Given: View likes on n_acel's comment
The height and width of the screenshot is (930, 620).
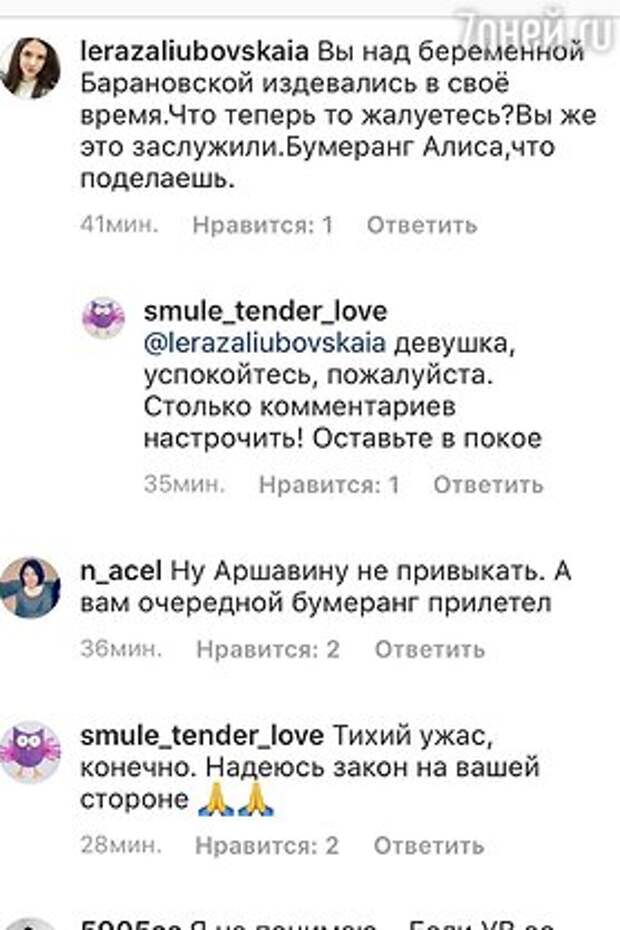Looking at the screenshot, I should [268, 649].
